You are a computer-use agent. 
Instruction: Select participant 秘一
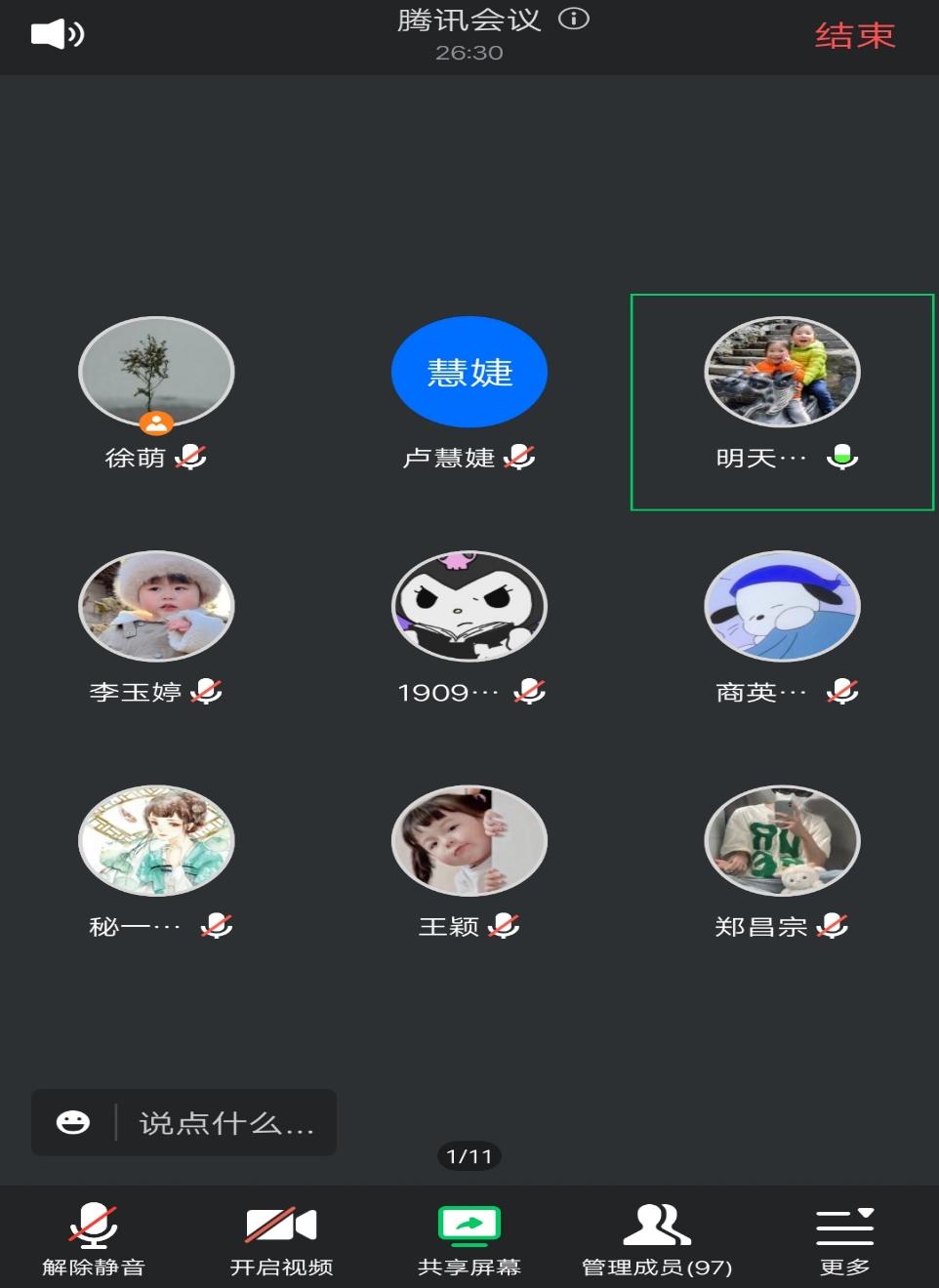point(156,841)
